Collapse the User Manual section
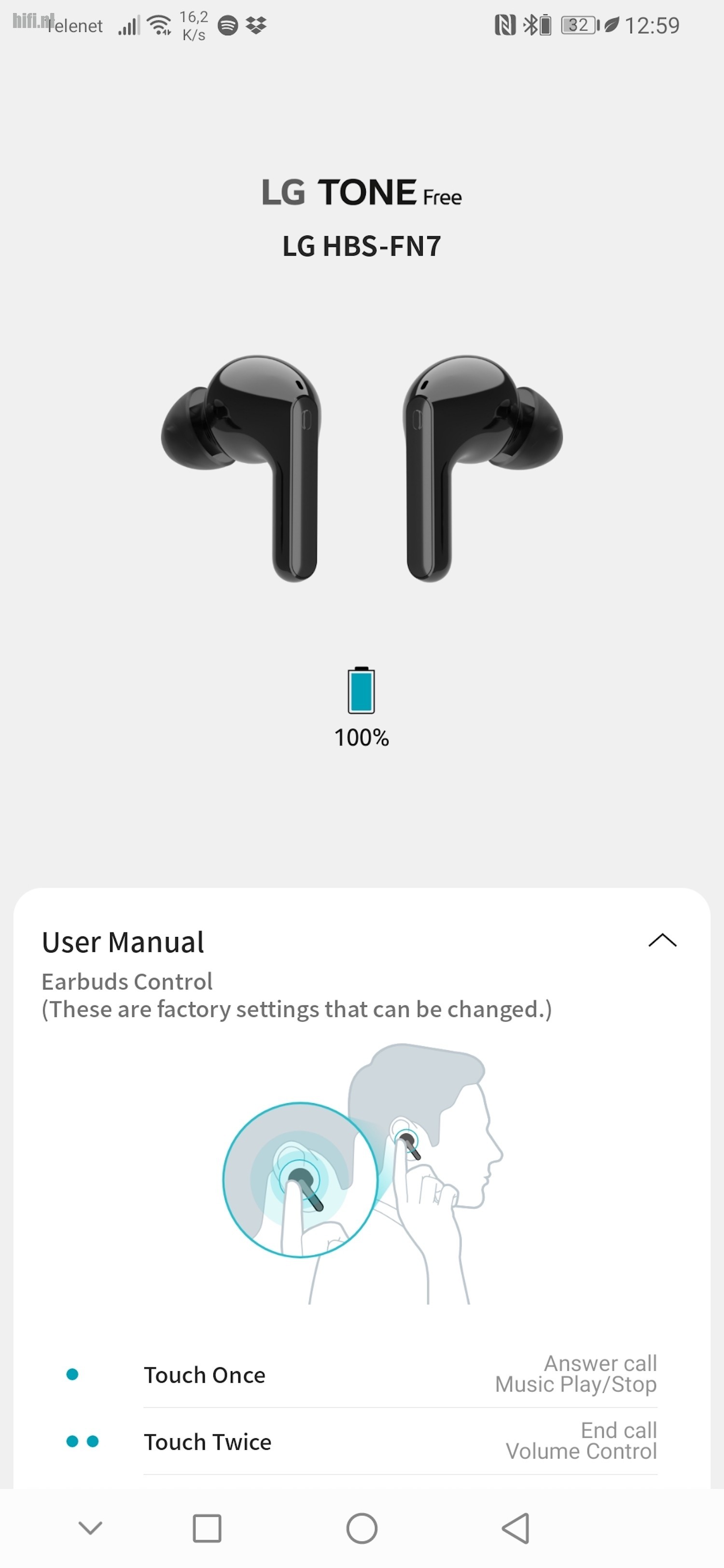The width and height of the screenshot is (724, 1568). (662, 940)
